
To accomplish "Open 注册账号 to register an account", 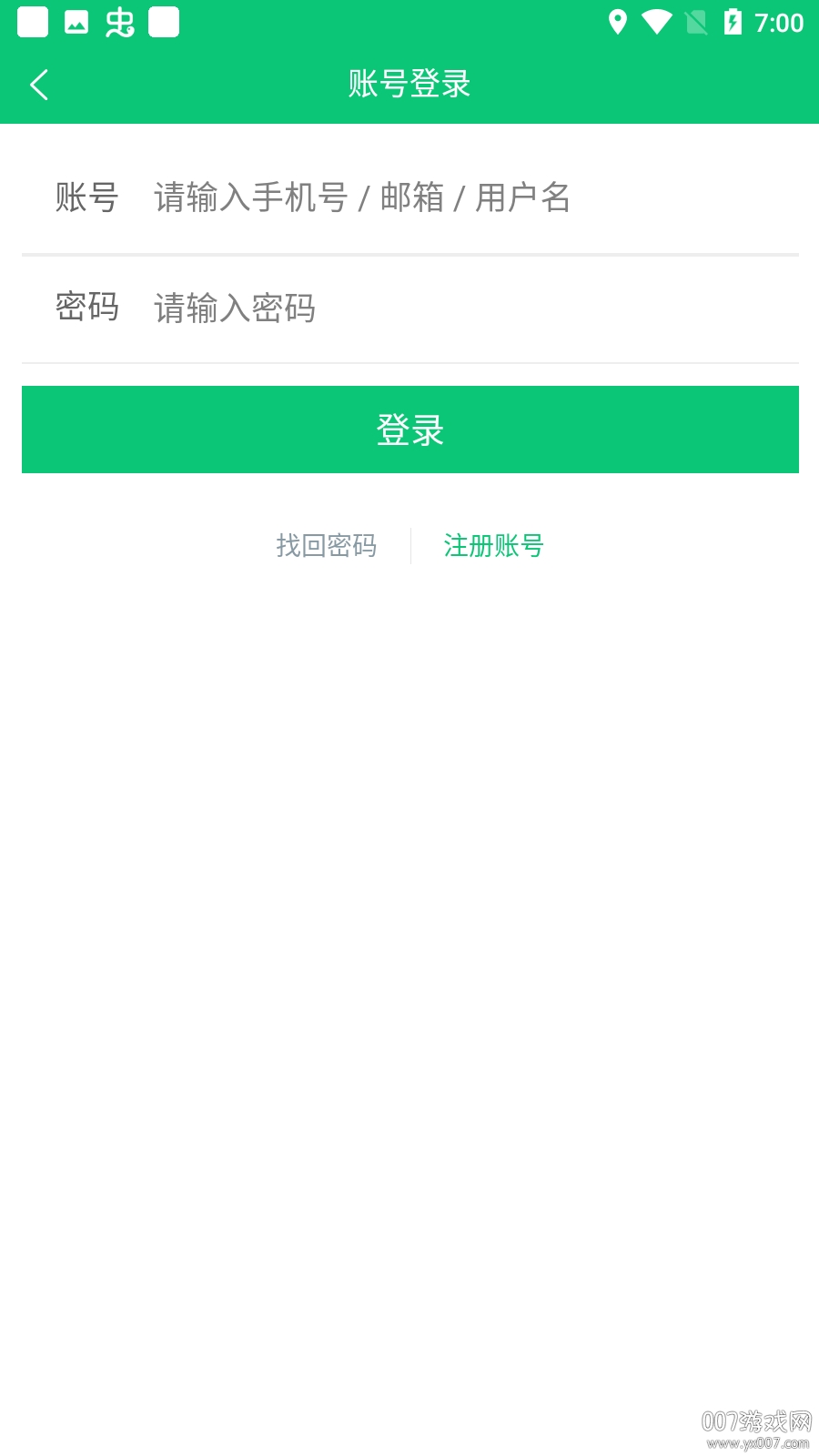I will point(494,546).
